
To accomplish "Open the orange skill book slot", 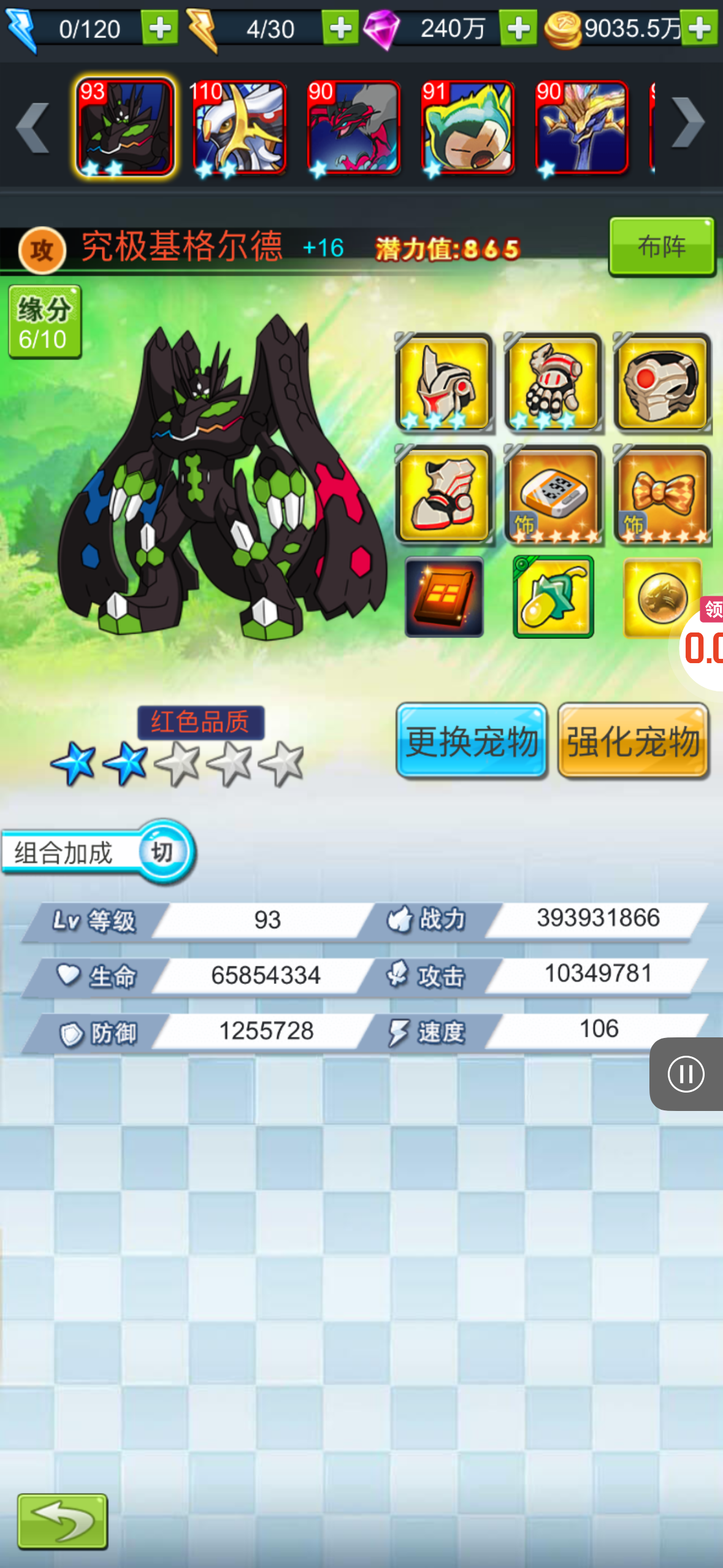I will [444, 597].
